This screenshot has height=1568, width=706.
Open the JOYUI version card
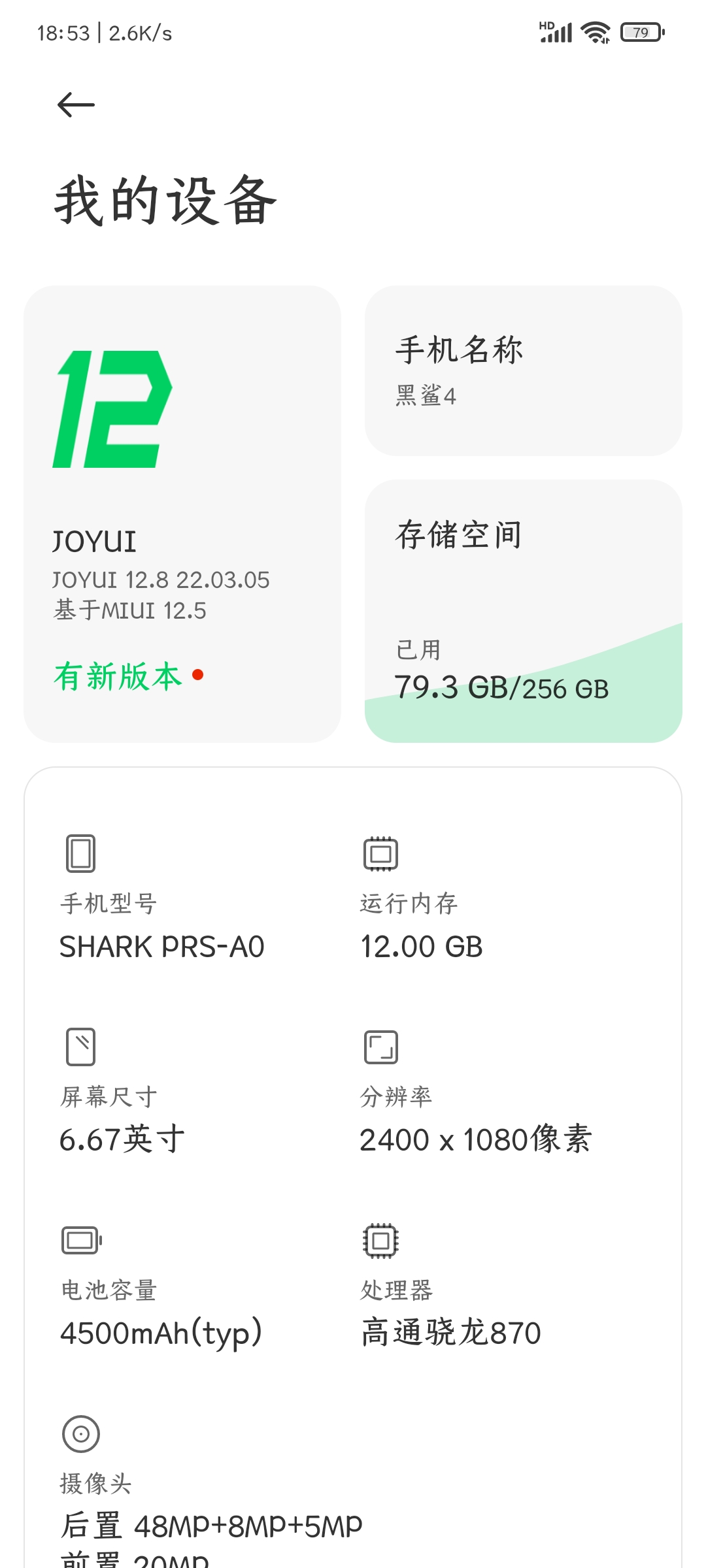tap(182, 514)
